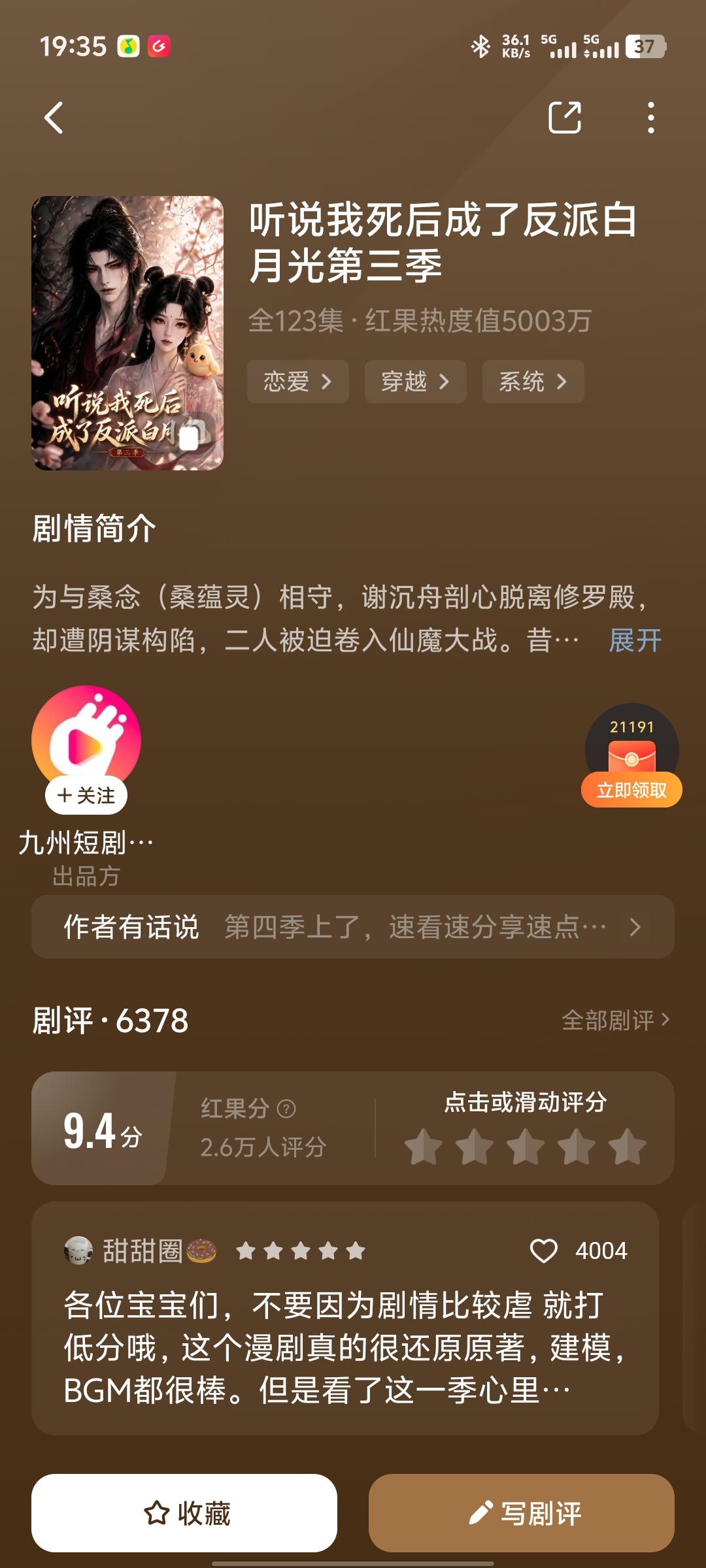This screenshot has width=706, height=1568.
Task: Write a review with 写剧评
Action: pos(522,1513)
